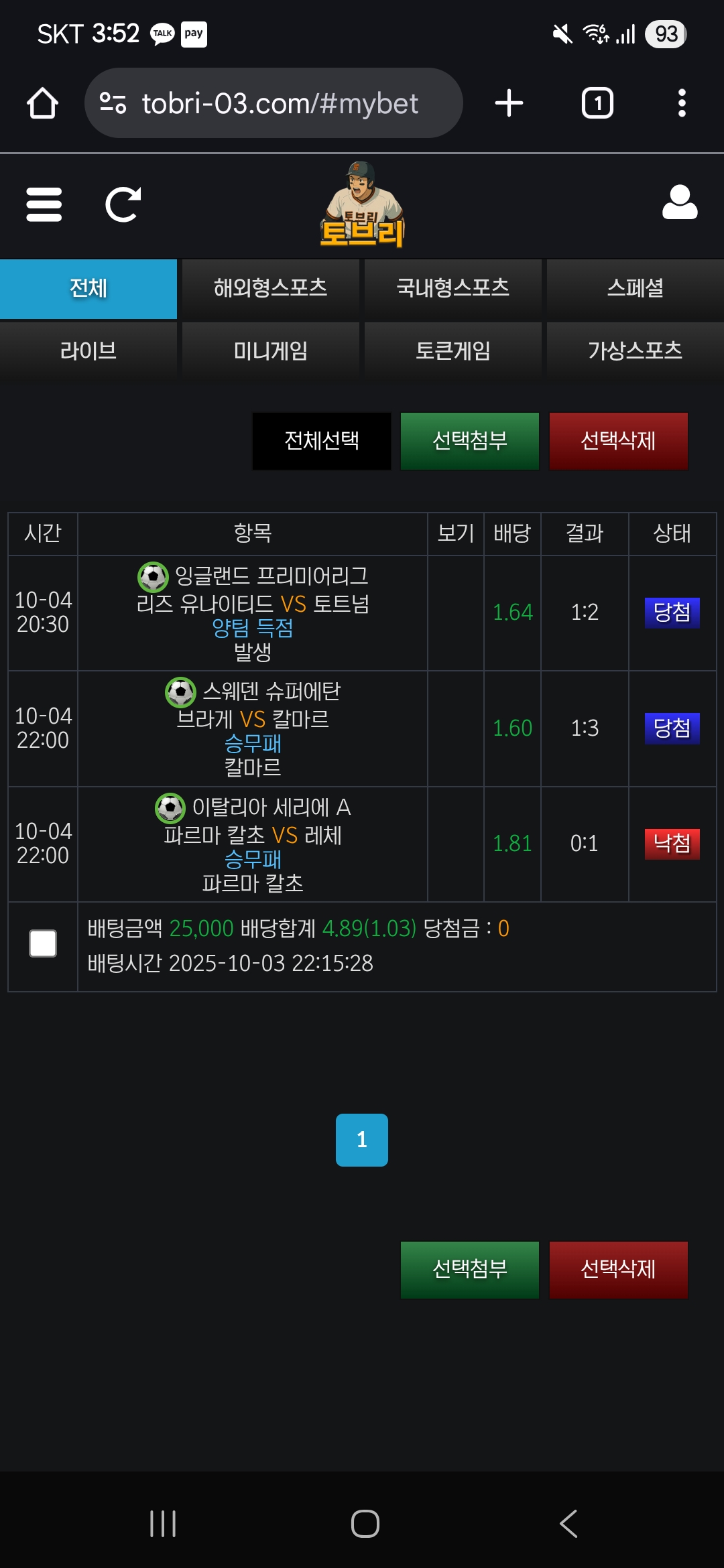Screen dimensions: 724x1568
Task: Tap the top 선택삭제 button
Action: 618,441
